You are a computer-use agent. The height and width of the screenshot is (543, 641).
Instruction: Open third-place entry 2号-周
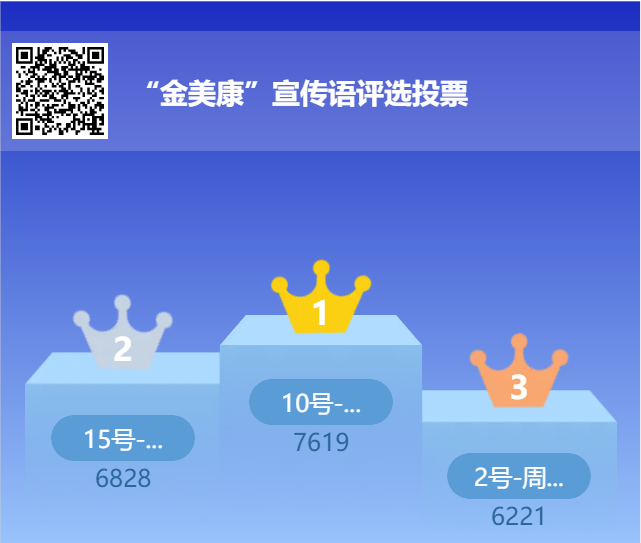(518, 477)
